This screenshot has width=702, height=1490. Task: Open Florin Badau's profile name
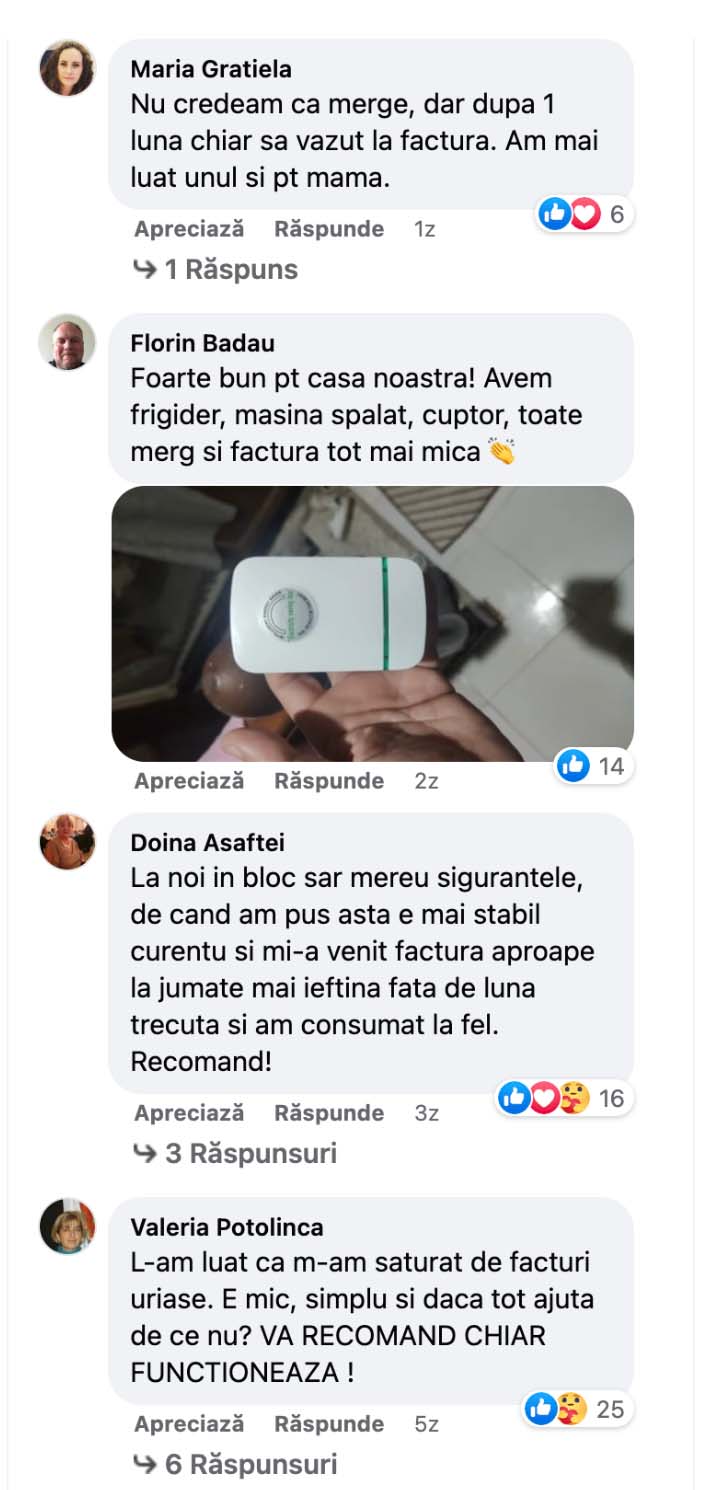(x=202, y=343)
